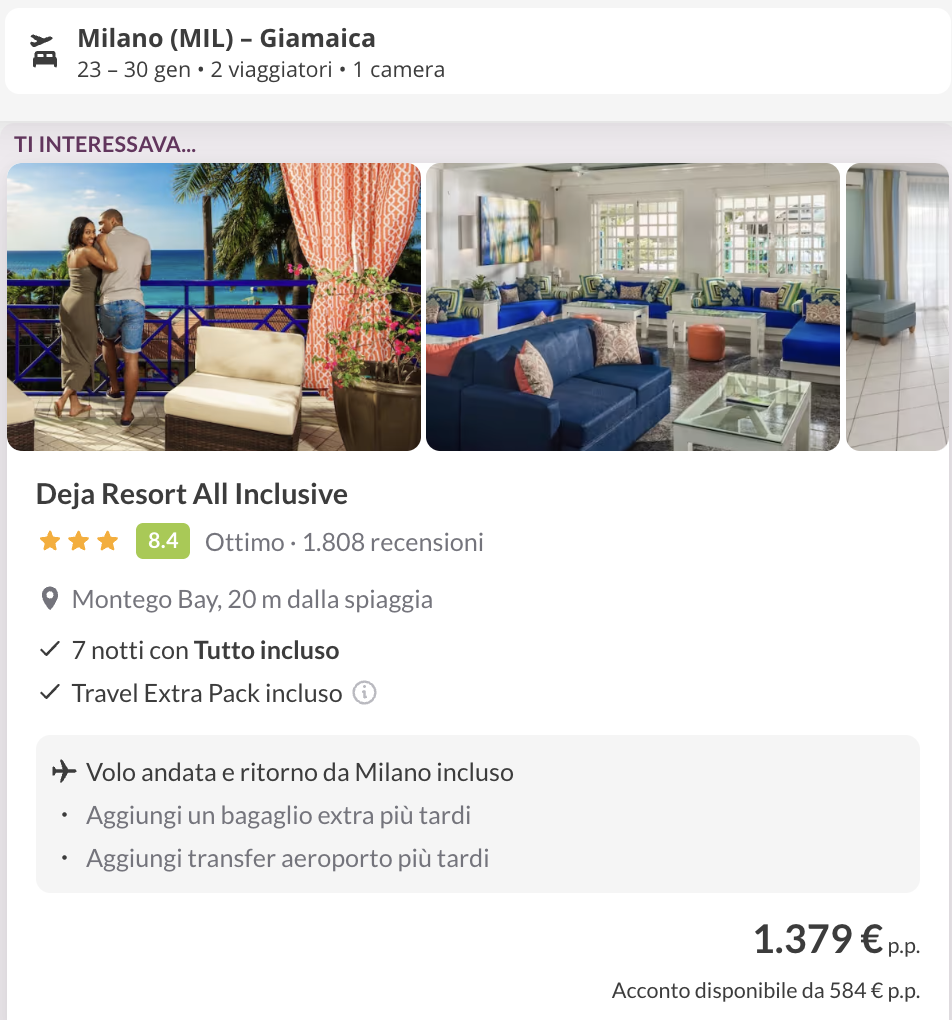Select the location pin beside Montego Bay
The height and width of the screenshot is (1020, 952).
coord(45,599)
